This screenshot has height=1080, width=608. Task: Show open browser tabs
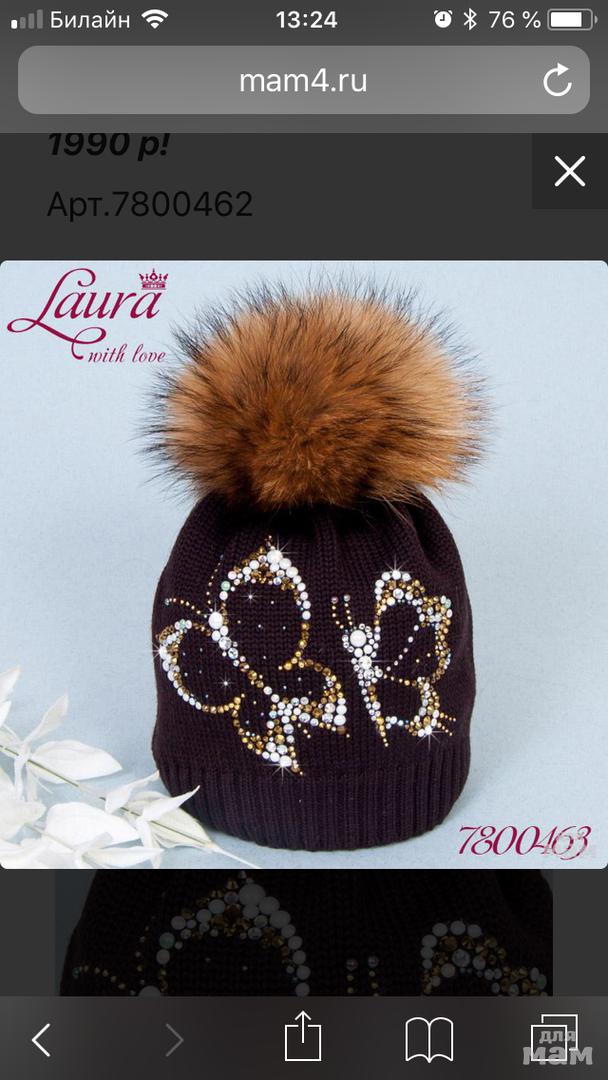coord(554,1039)
